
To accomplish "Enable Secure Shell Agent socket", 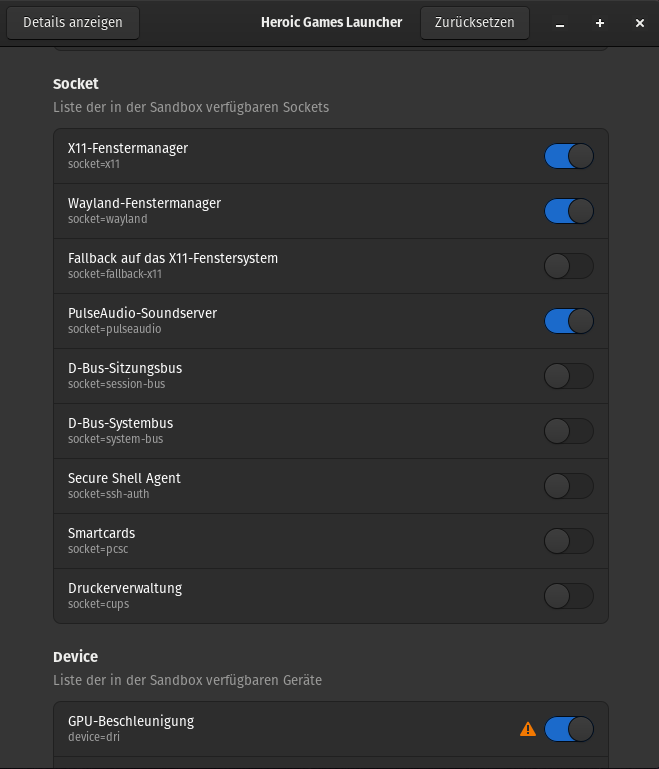I will 569,486.
